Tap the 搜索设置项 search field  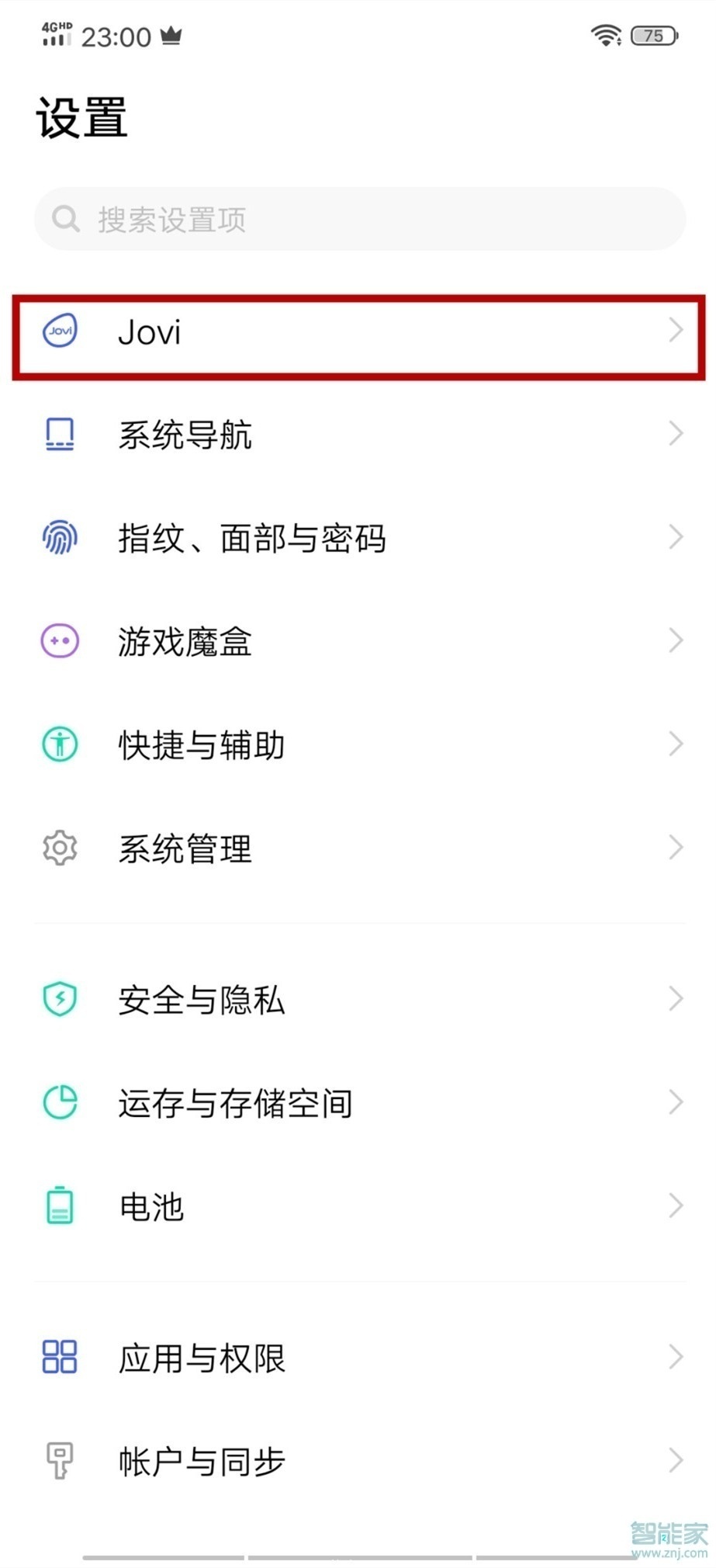[x=358, y=219]
